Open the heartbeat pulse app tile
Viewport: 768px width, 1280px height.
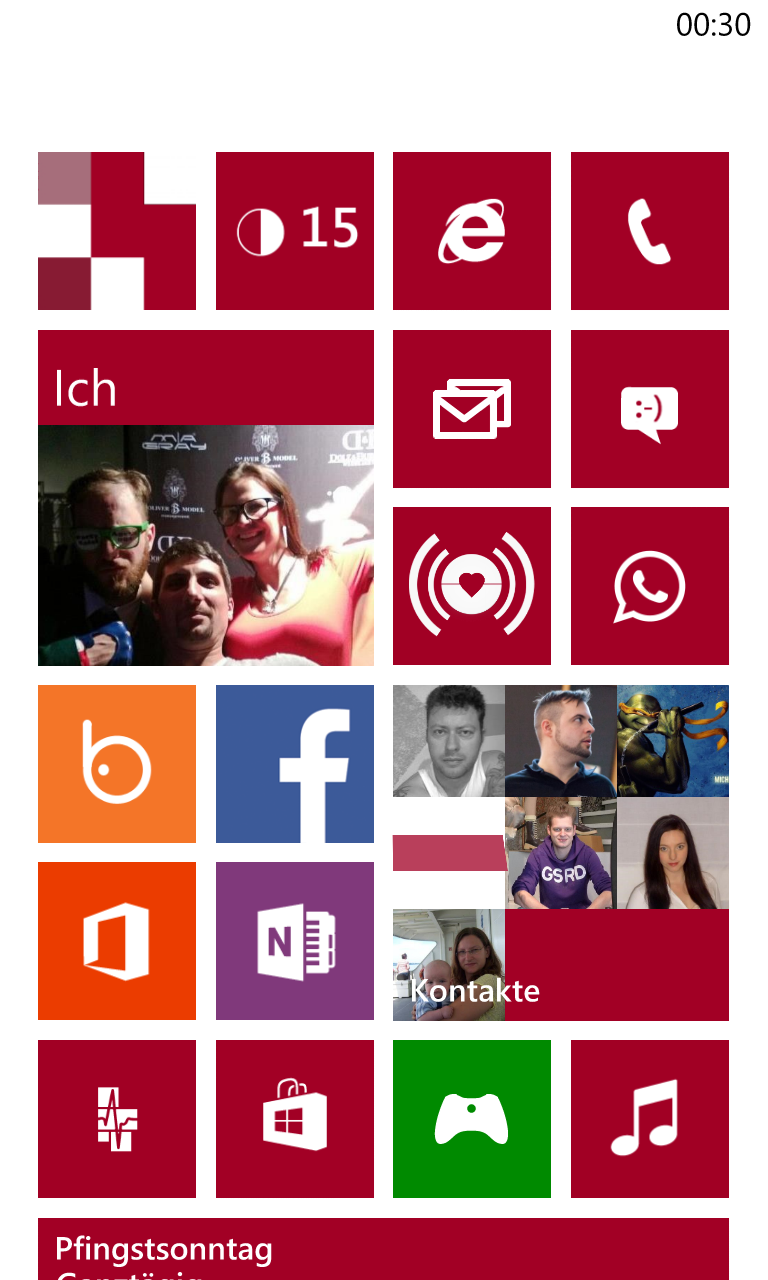coord(117,1119)
